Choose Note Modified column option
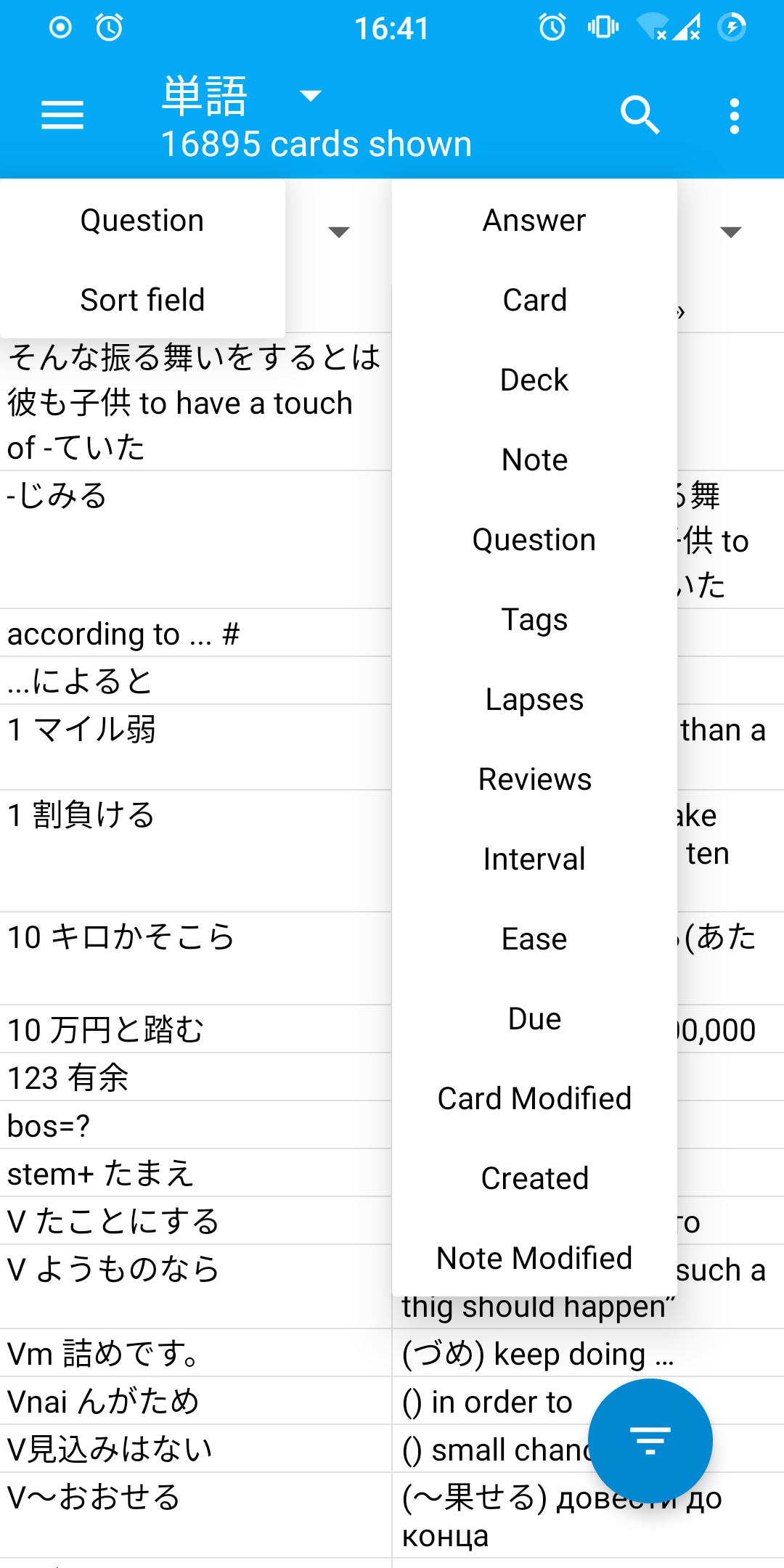784x1568 pixels. click(534, 1258)
